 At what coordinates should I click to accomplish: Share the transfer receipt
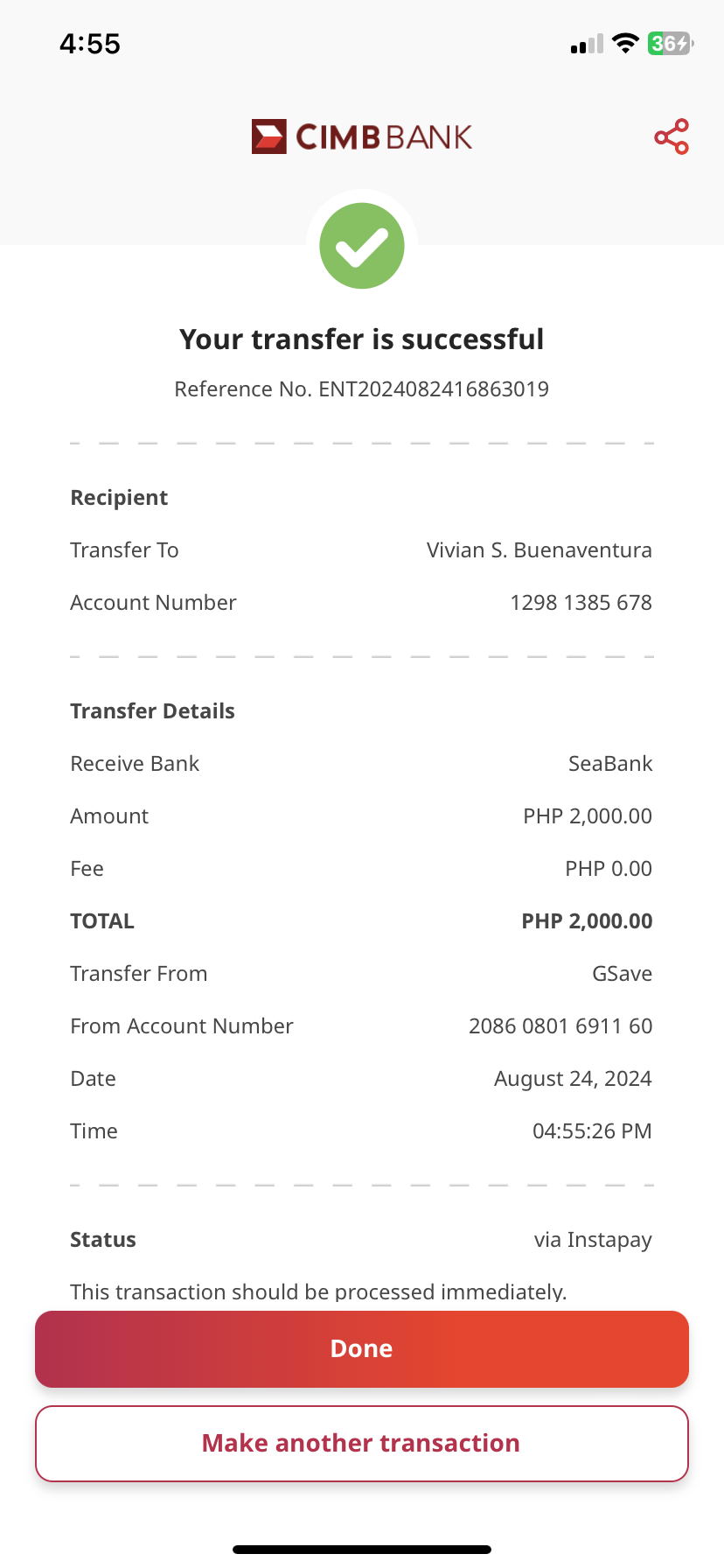pos(672,137)
